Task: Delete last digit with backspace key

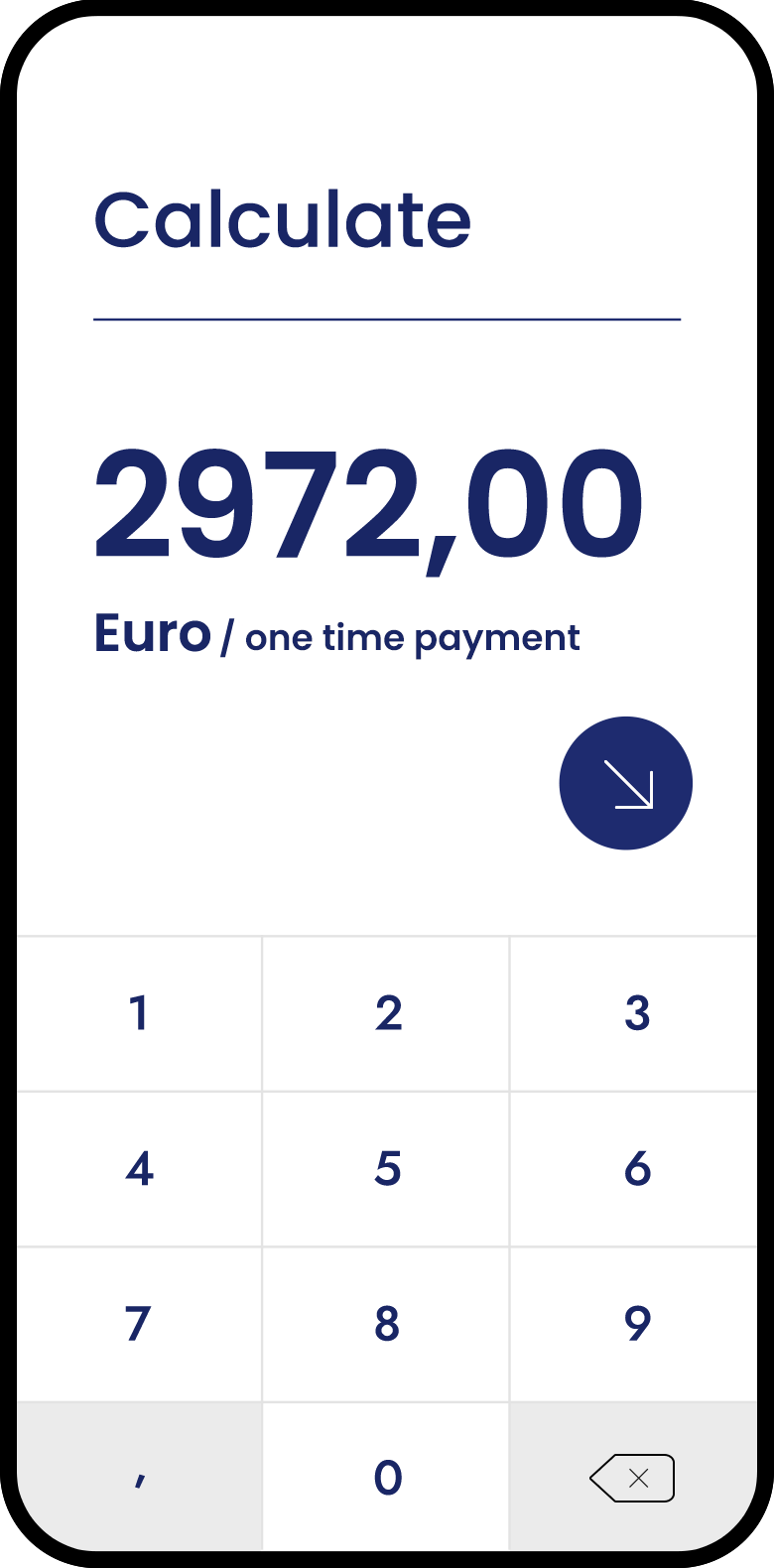Action: [635, 1477]
